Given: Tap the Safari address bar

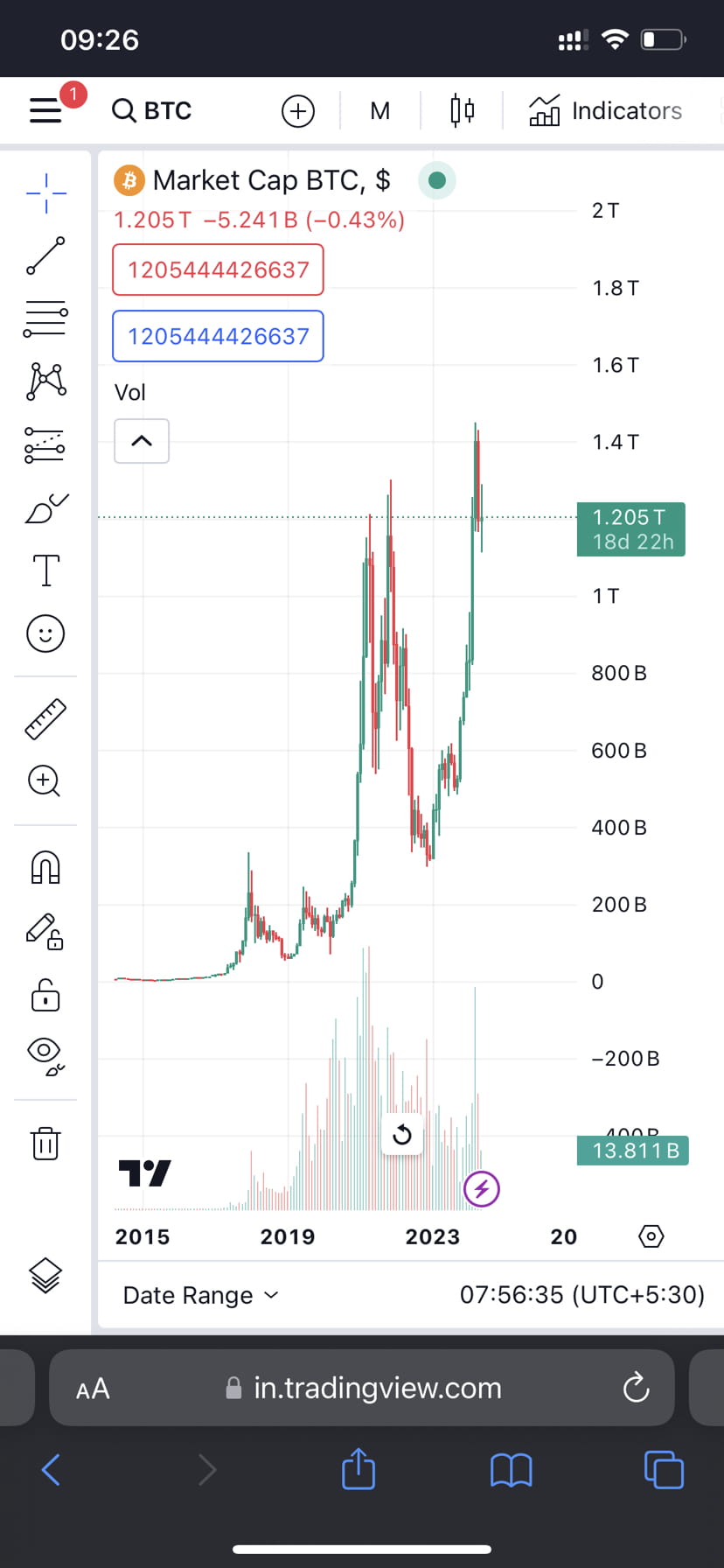Looking at the screenshot, I should tap(362, 1388).
